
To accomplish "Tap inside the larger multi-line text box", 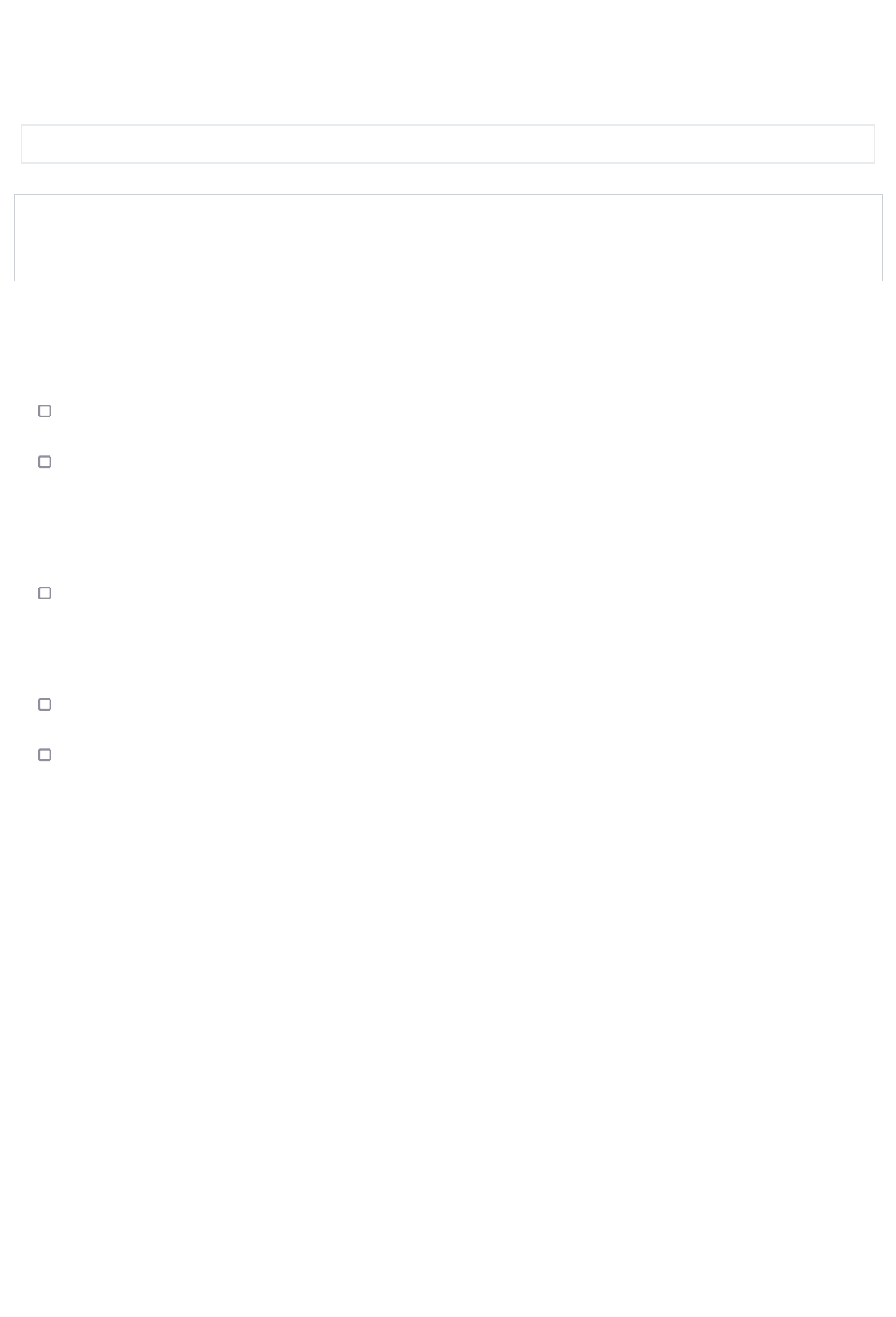I will click(x=447, y=238).
